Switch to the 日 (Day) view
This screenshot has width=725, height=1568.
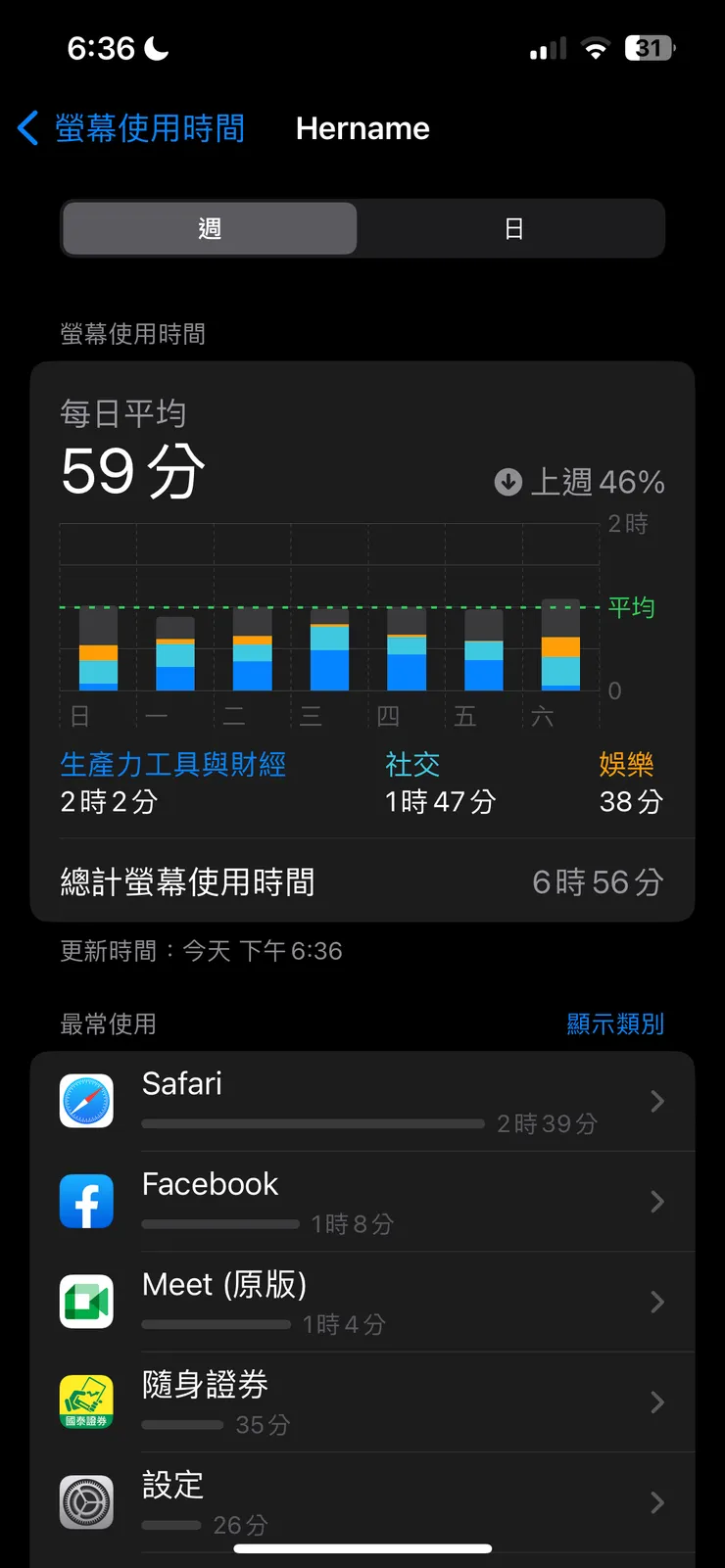[515, 228]
